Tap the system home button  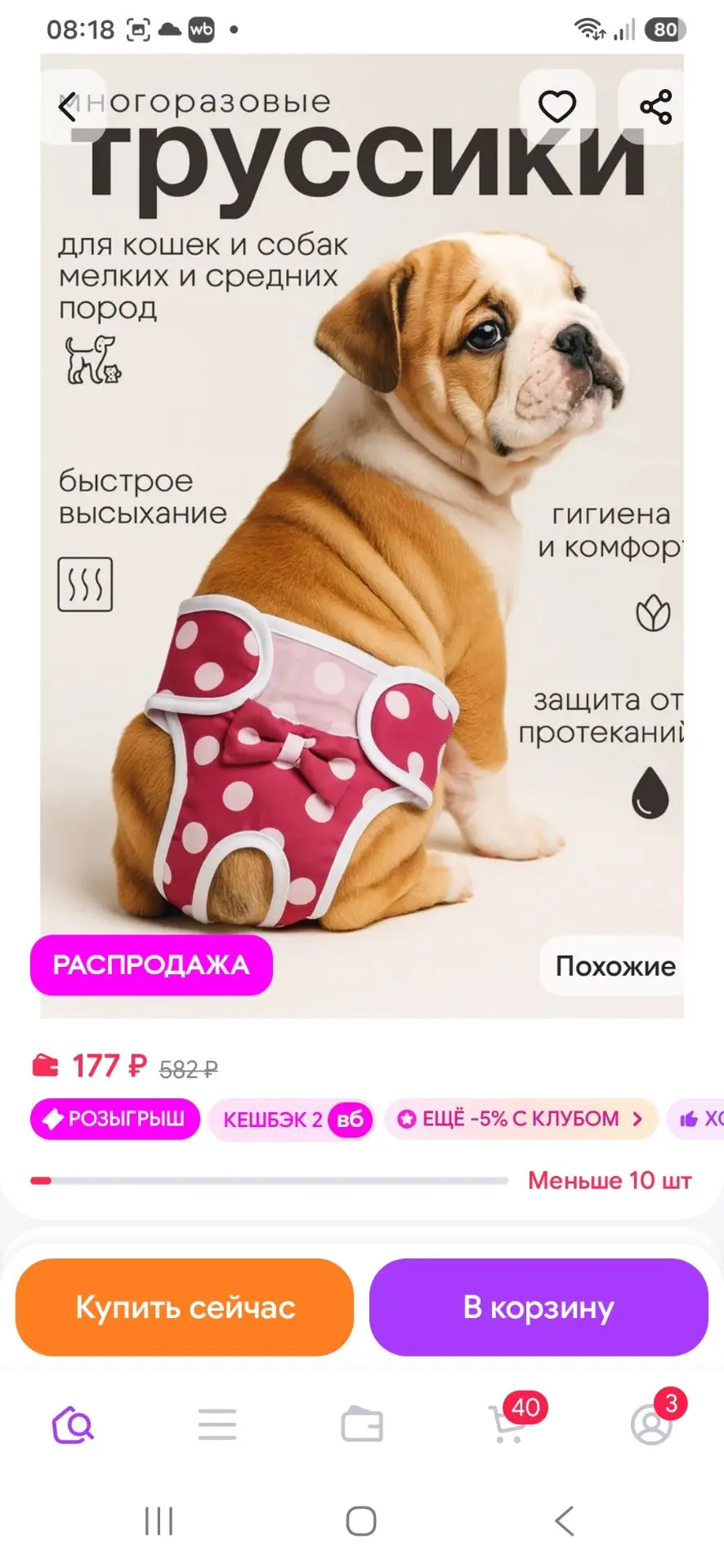tap(361, 1521)
